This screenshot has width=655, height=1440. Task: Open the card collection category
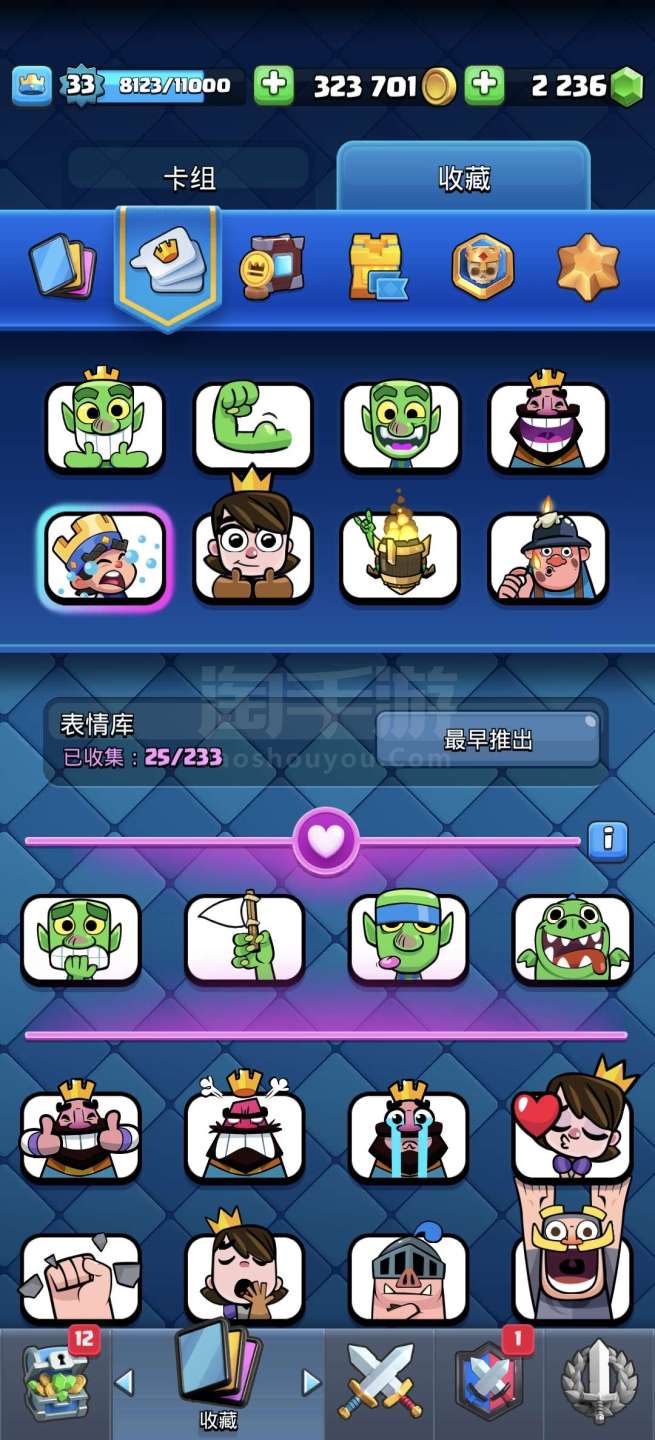coord(62,265)
